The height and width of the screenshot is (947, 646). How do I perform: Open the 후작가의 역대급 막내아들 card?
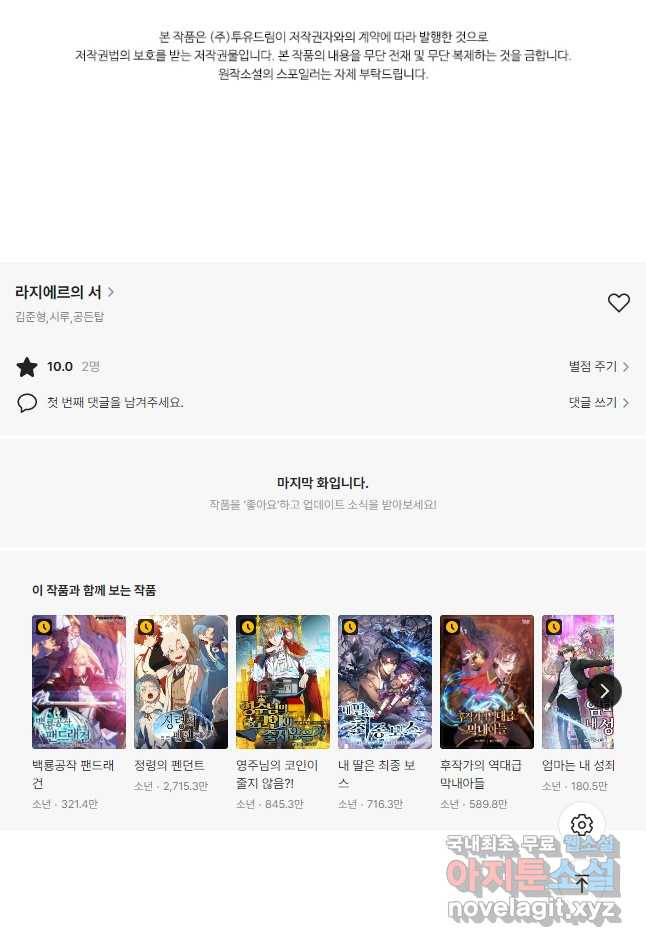coord(487,682)
